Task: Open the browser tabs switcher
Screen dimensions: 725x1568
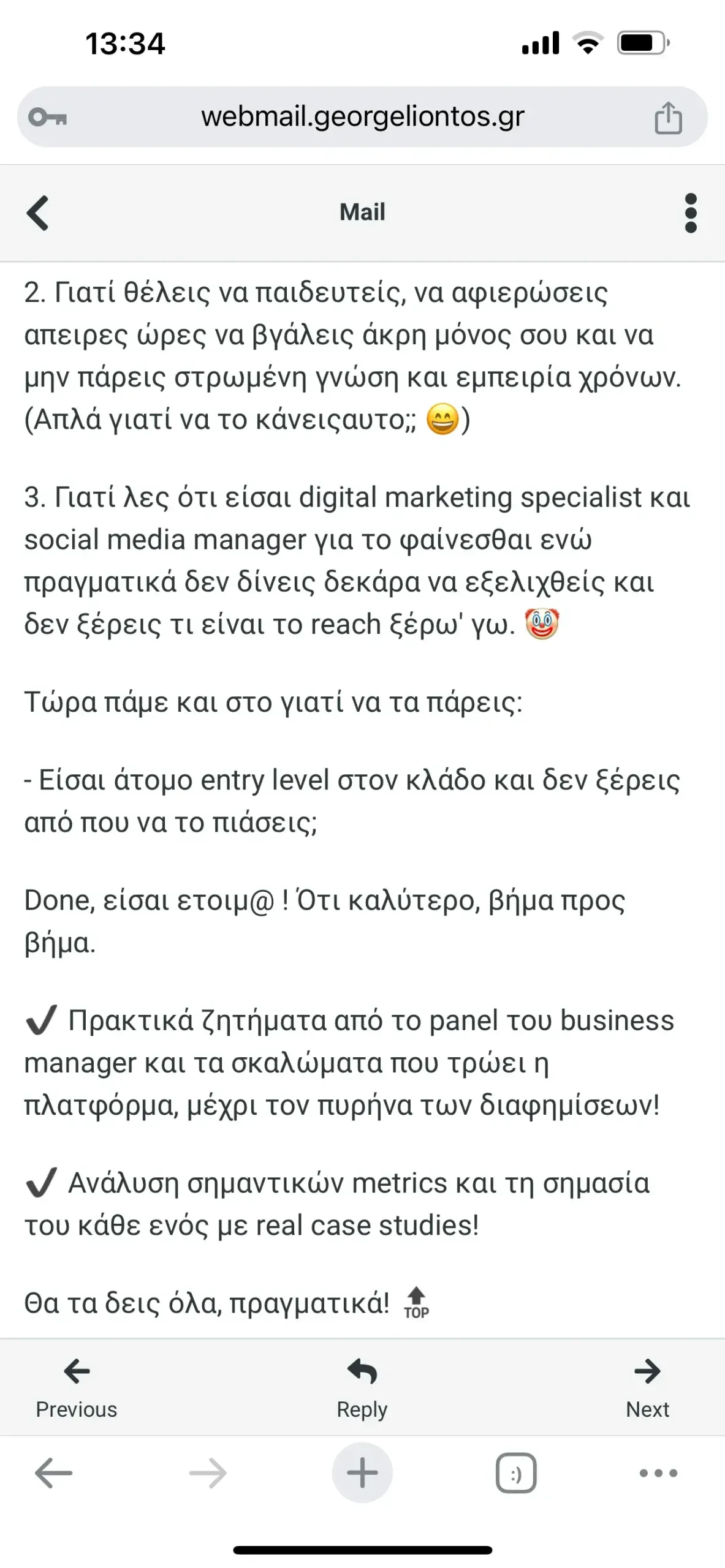Action: pos(515,1472)
